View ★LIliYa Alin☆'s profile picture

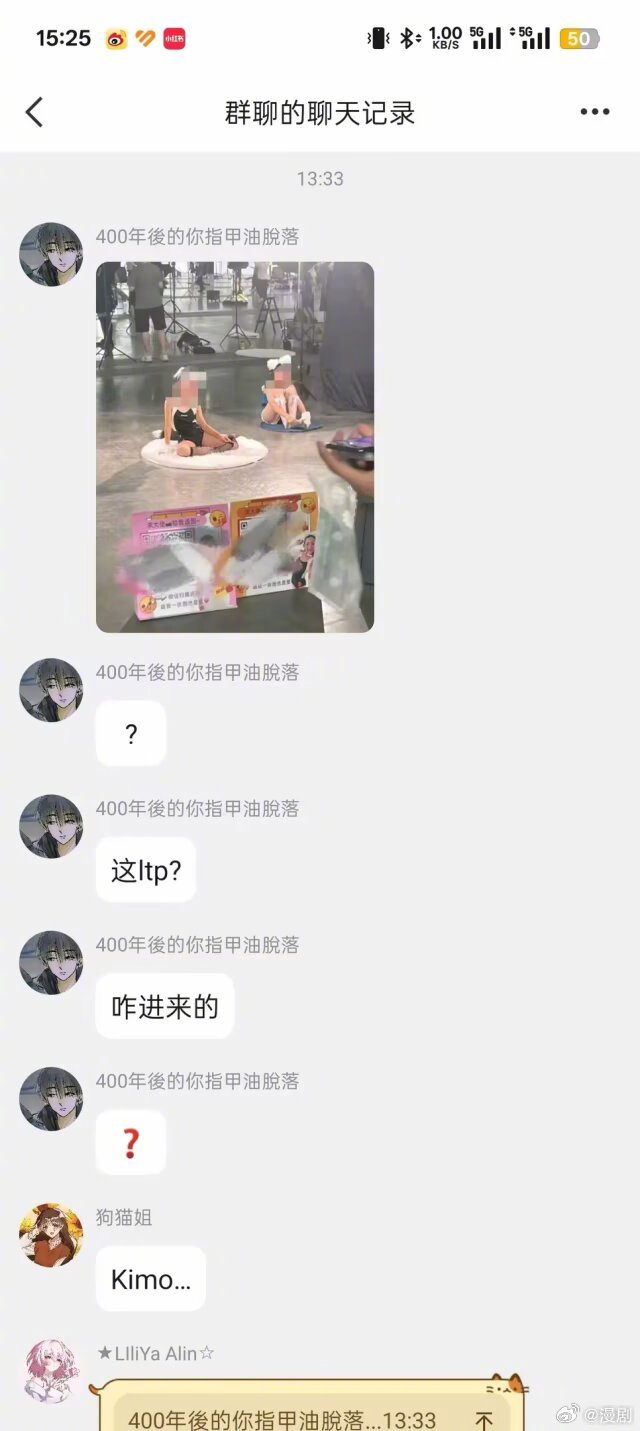(x=51, y=1371)
